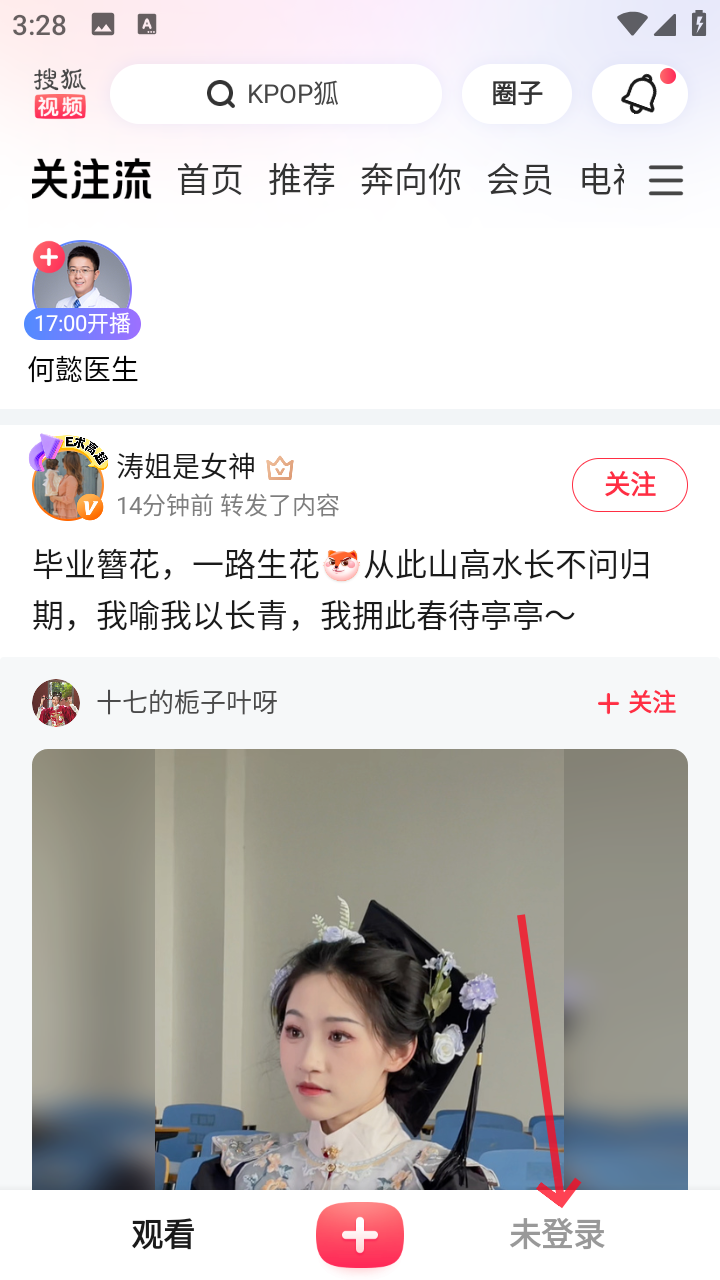This screenshot has width=720, height=1280.
Task: Open the graduation video by 十七的栀子叶呀
Action: click(x=360, y=970)
